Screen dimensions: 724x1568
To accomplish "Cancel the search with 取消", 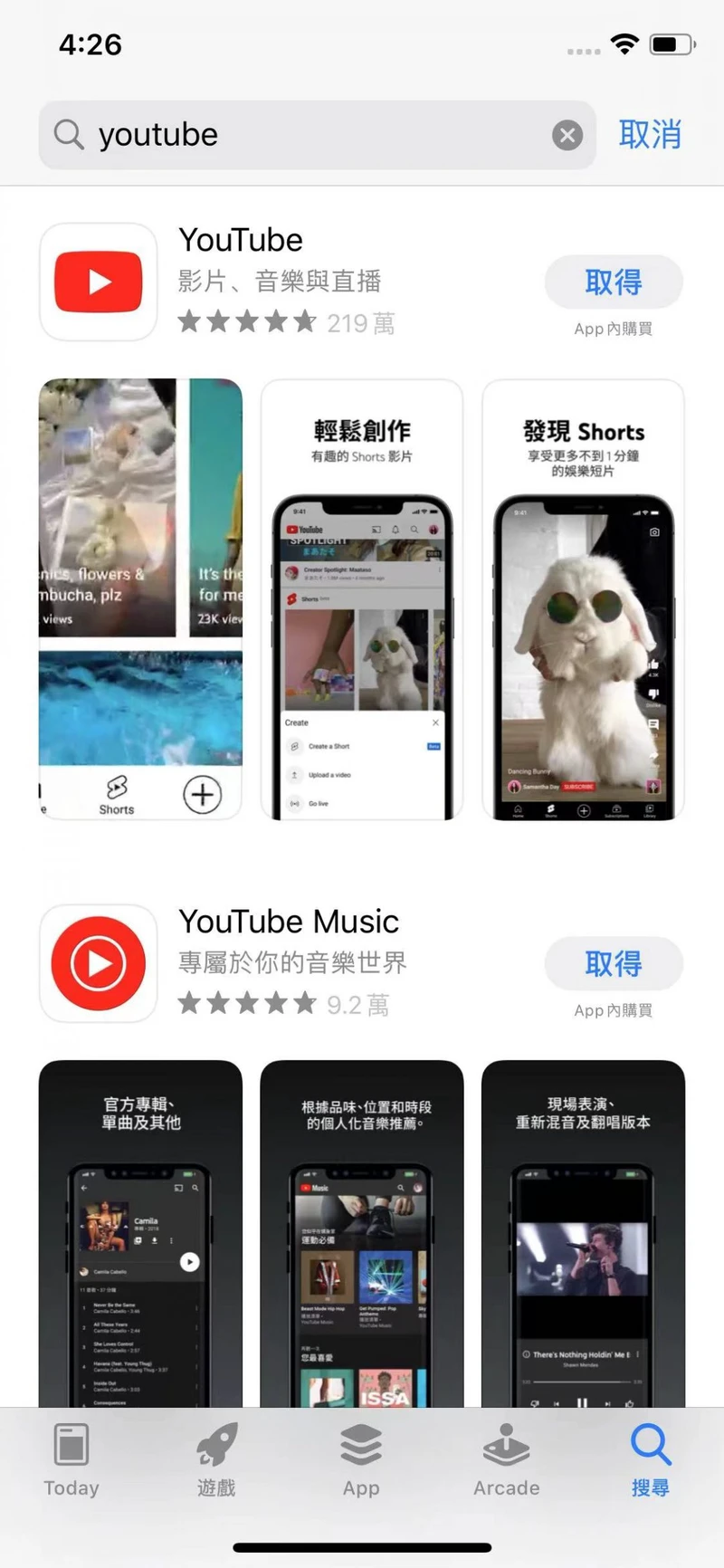I will click(x=650, y=135).
